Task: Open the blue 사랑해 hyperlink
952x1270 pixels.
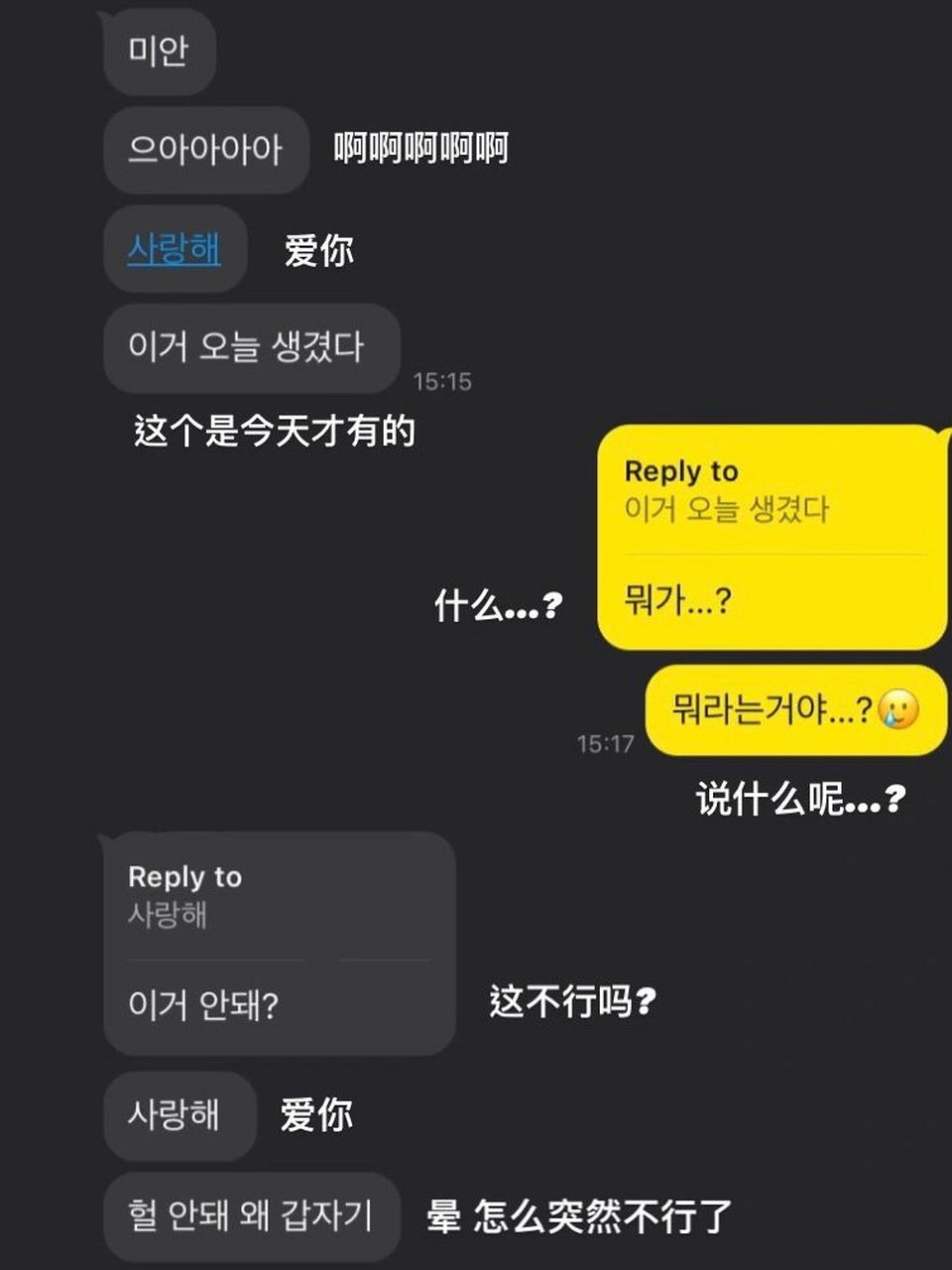Action: click(x=176, y=250)
